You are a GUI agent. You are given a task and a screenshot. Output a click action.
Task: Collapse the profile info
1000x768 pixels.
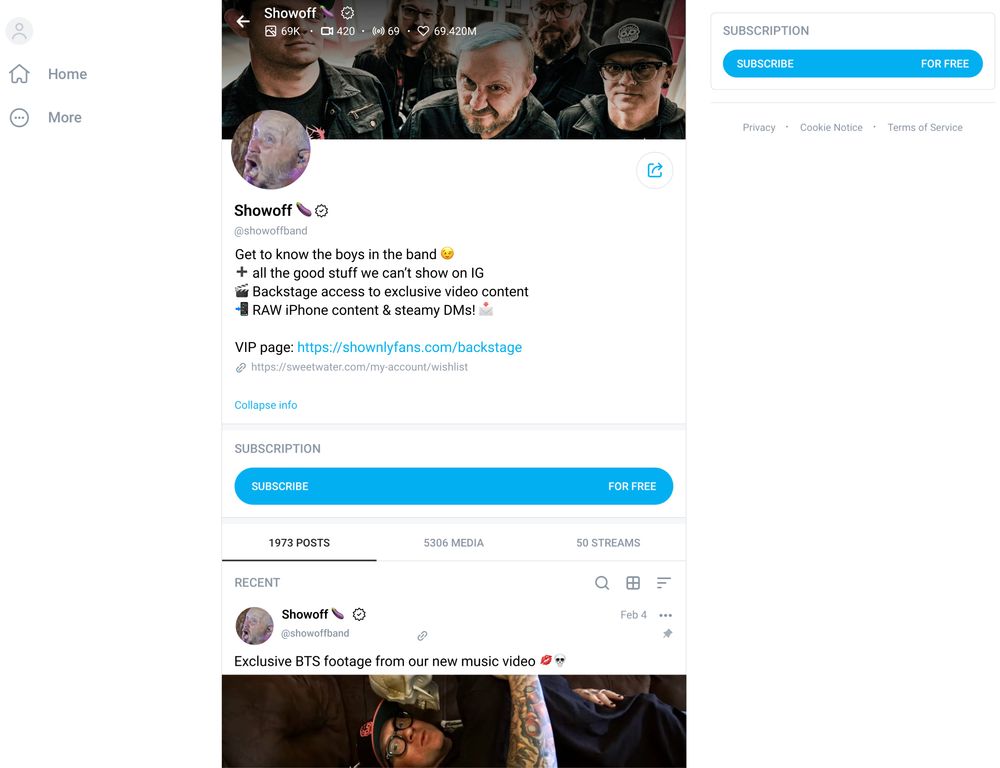coord(265,405)
